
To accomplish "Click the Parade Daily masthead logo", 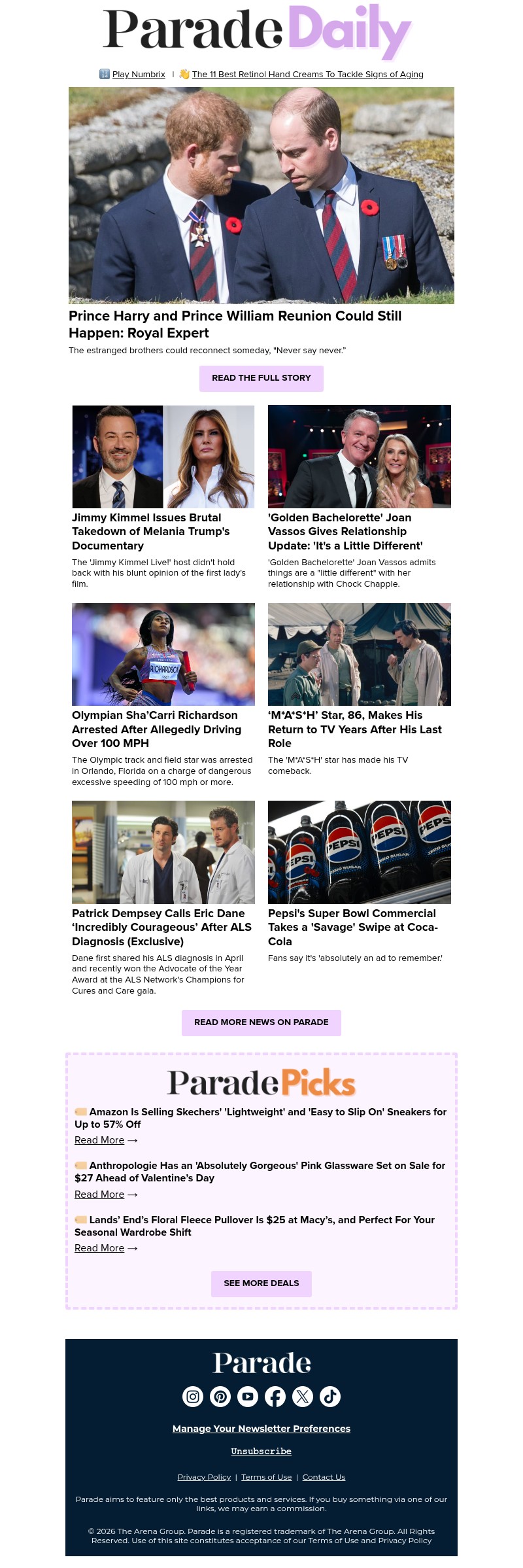I will (x=259, y=33).
